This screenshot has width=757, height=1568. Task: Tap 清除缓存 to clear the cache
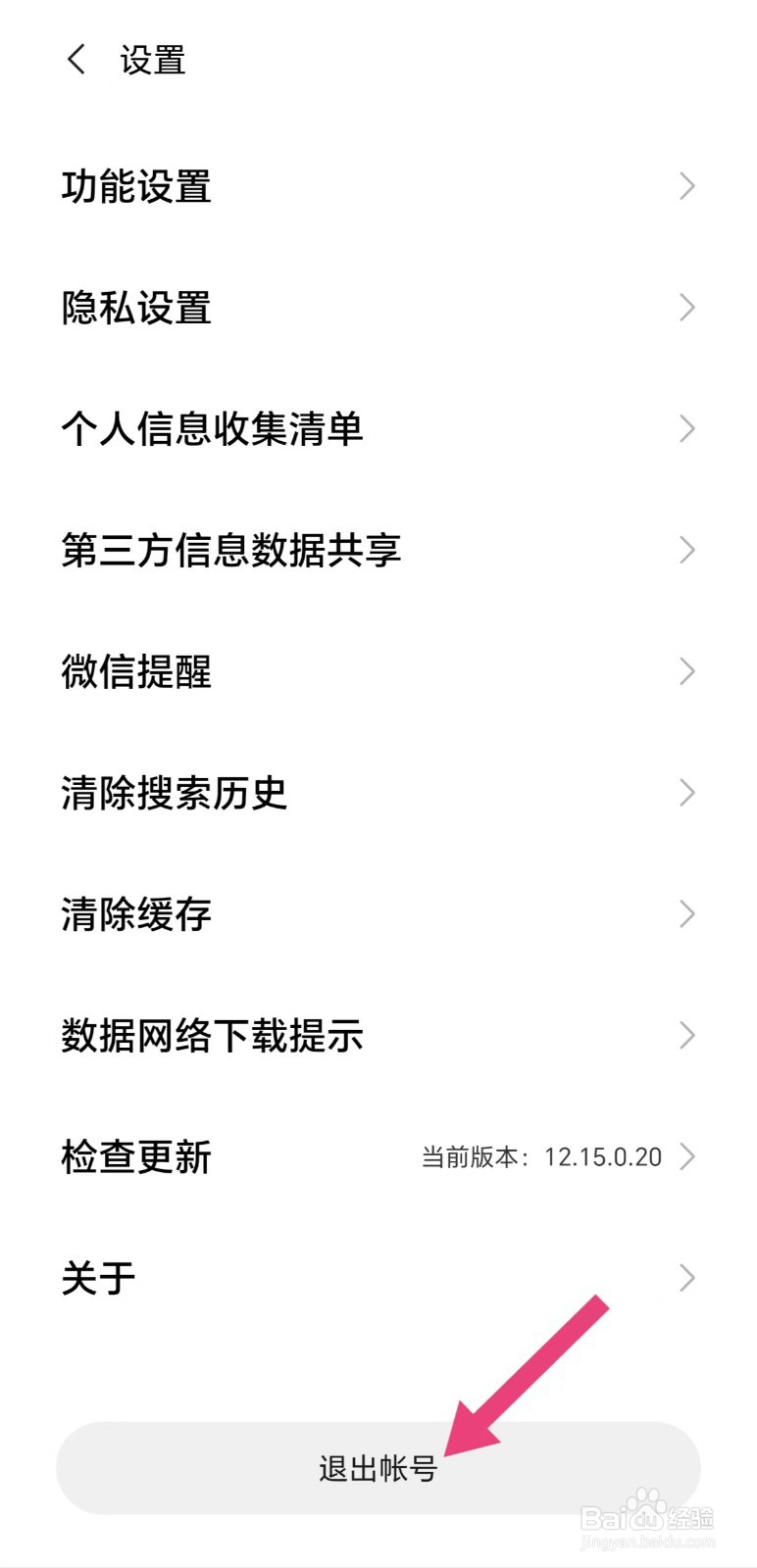135,914
